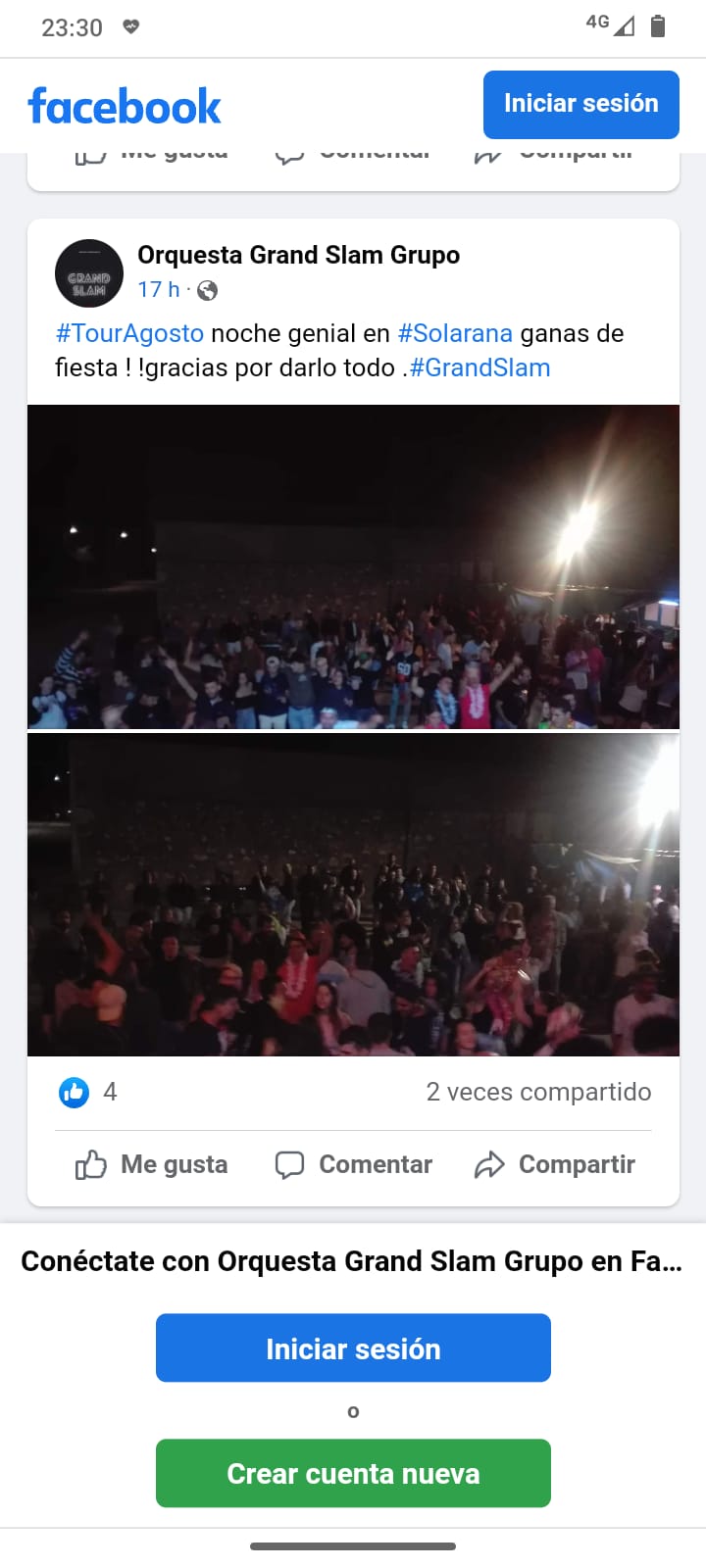Open the 17 h post timestamp
The width and height of the screenshot is (706, 1568).
tap(158, 289)
